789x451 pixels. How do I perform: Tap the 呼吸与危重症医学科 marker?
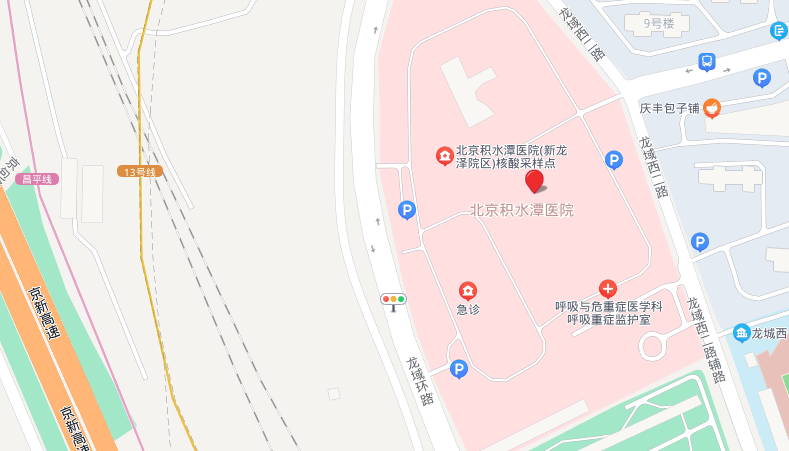608,289
